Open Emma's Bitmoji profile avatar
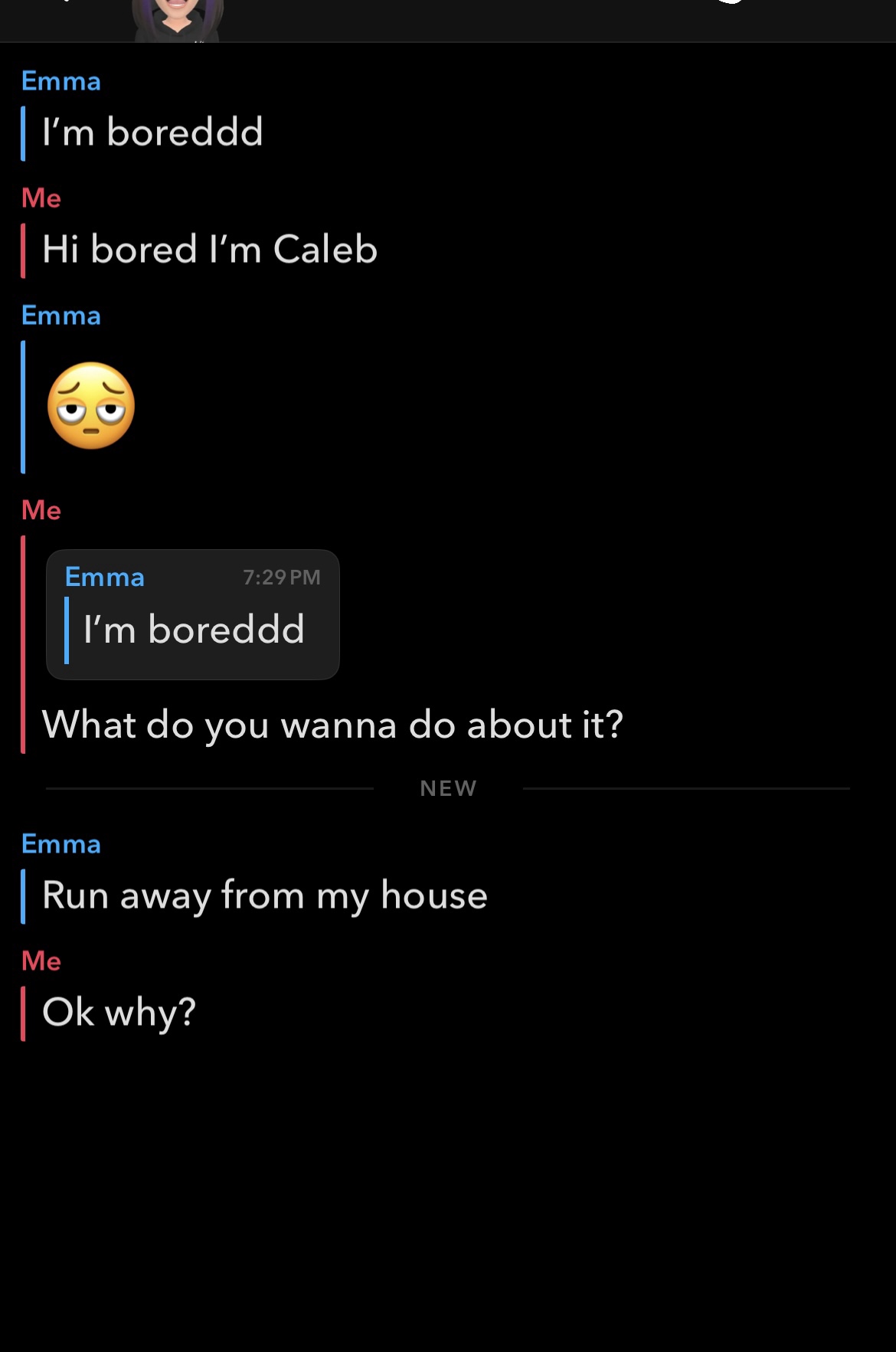Image resolution: width=896 pixels, height=1352 pixels. 178,18
